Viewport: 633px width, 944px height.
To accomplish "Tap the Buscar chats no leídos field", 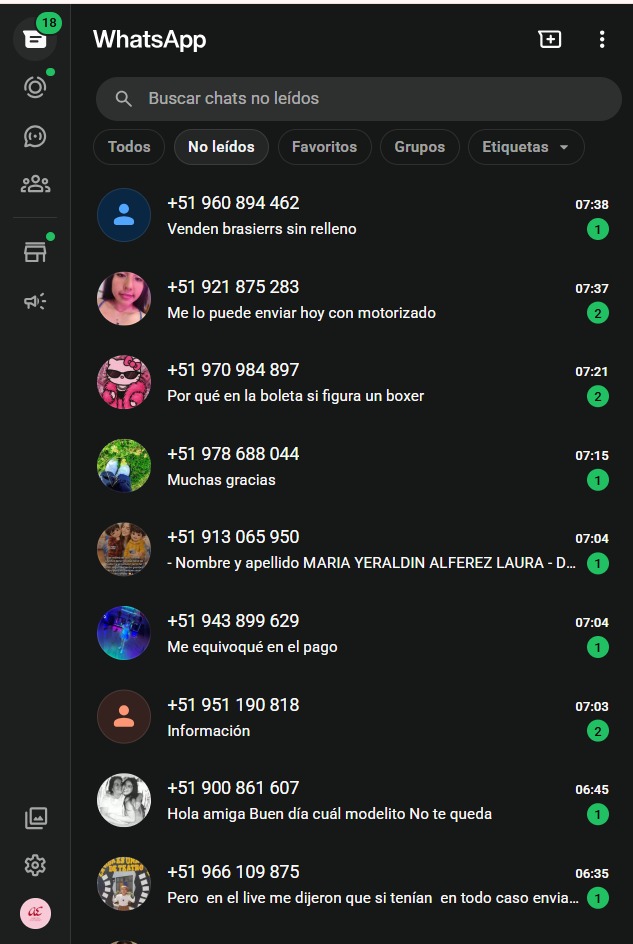I will pyautogui.click(x=358, y=99).
